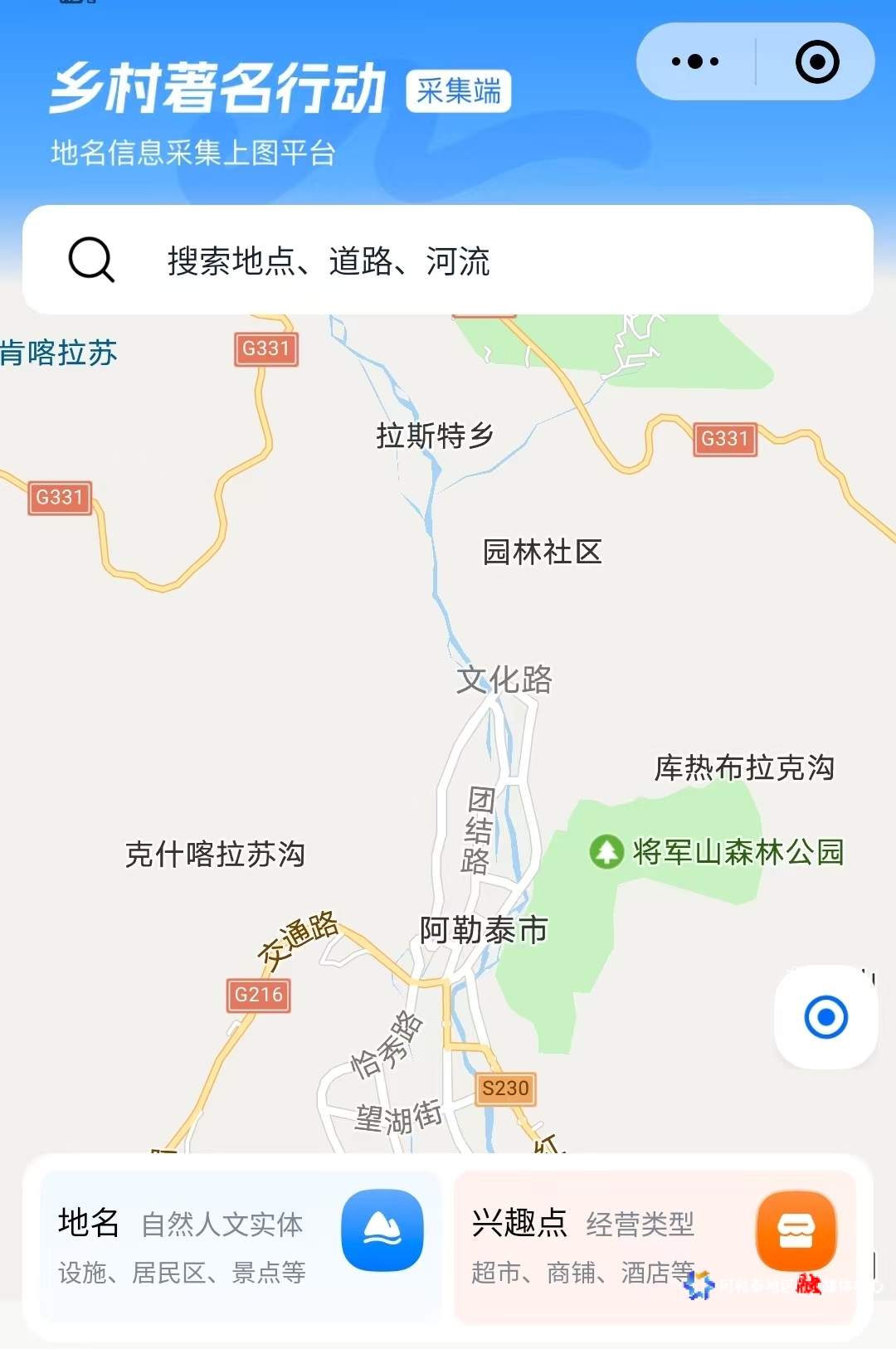Viewport: 896px width, 1349px height.
Task: Open the mini program more-options menu
Action: tap(695, 61)
